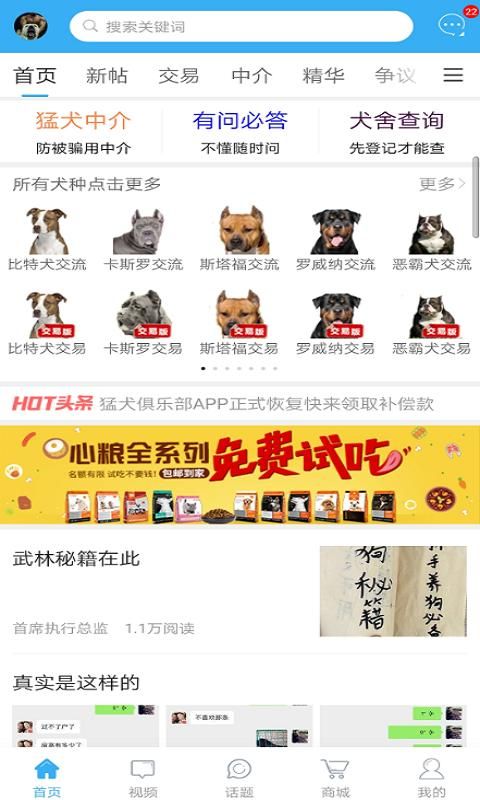This screenshot has height=800, width=480.
Task: Switch to the 新帖 tab
Action: coord(107,76)
